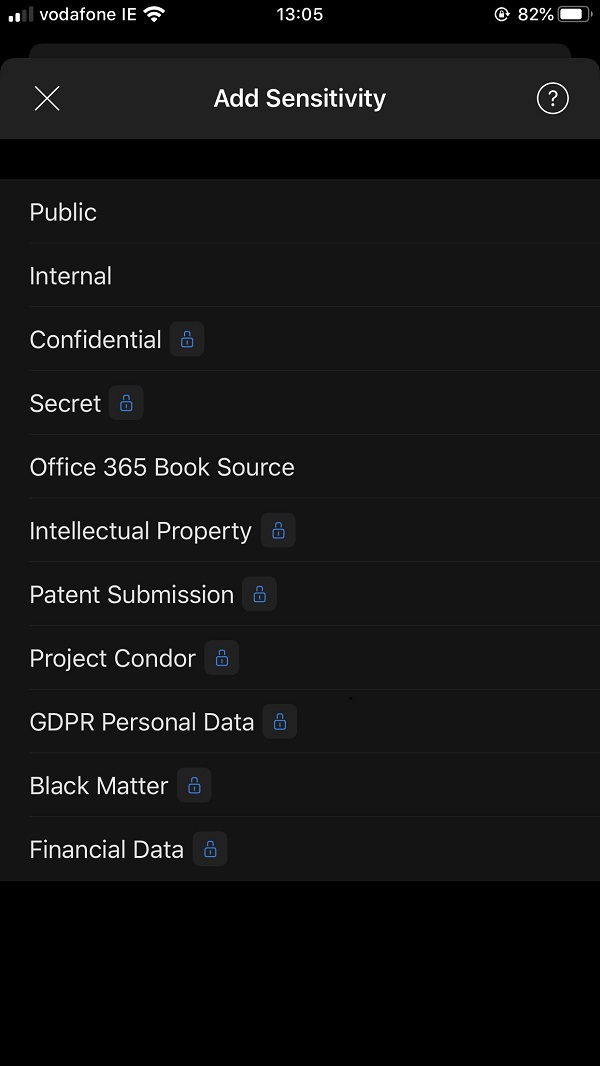Choose the Patent Submission label
The width and height of the screenshot is (600, 1066).
pos(132,595)
